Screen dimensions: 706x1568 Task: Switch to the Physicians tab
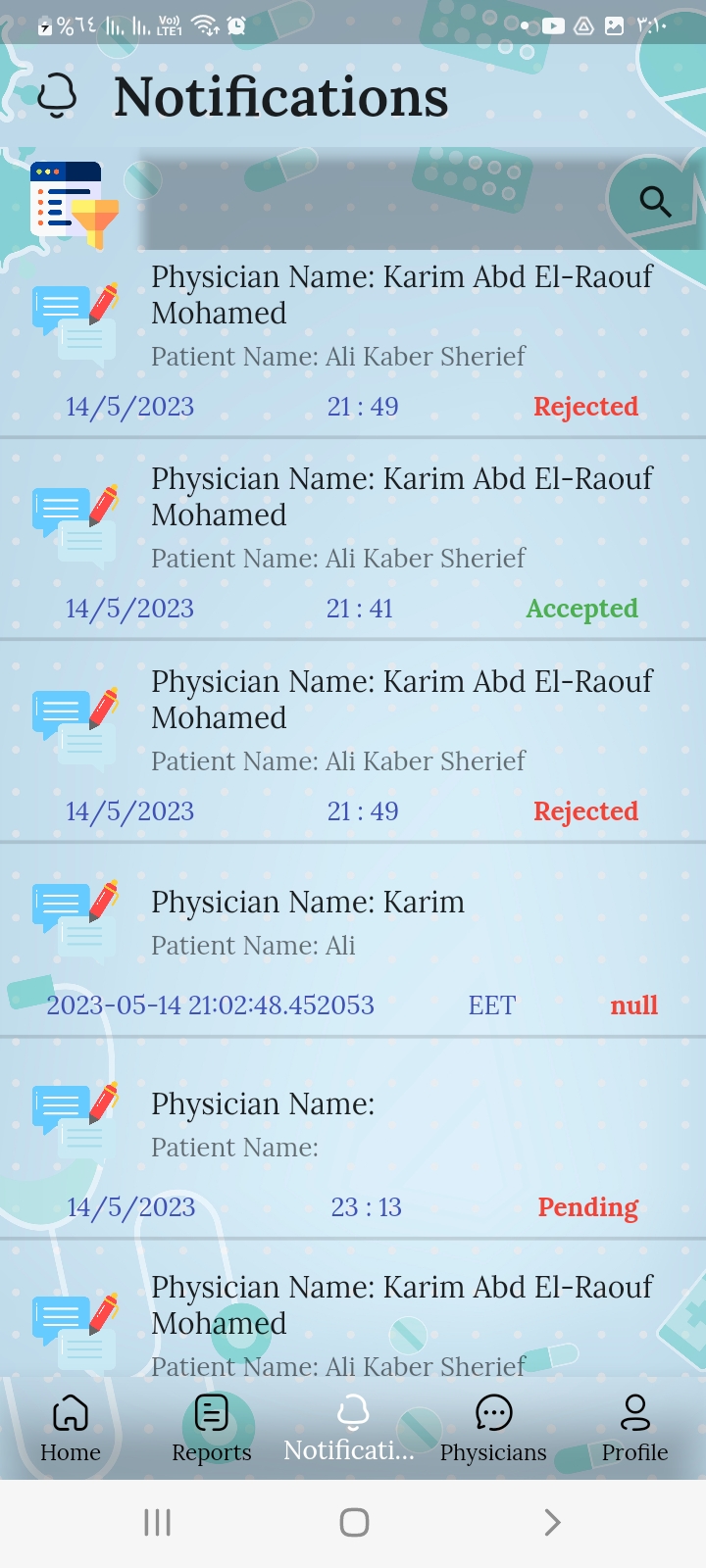[493, 1427]
